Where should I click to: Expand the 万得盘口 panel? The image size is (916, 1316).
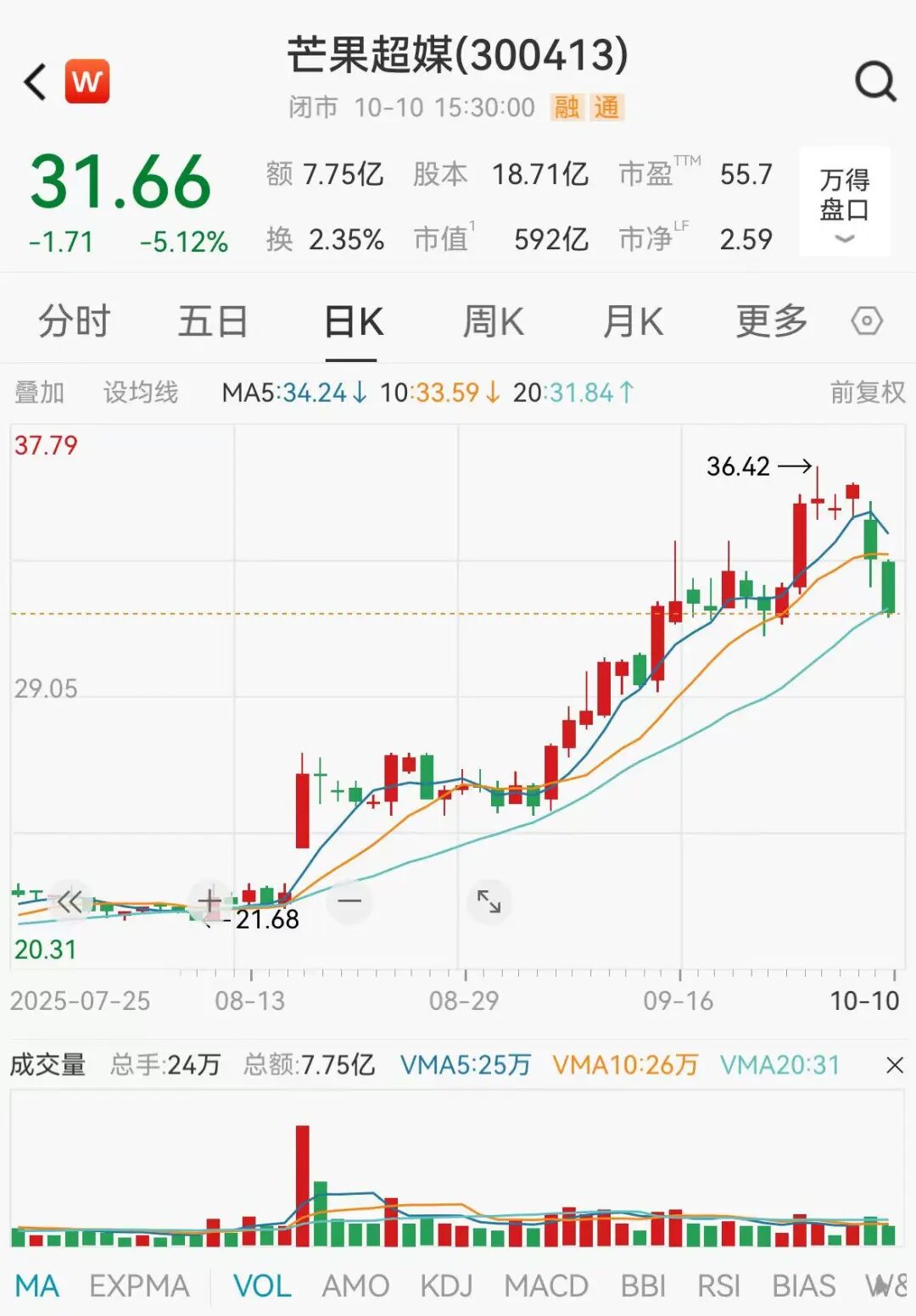(844, 203)
